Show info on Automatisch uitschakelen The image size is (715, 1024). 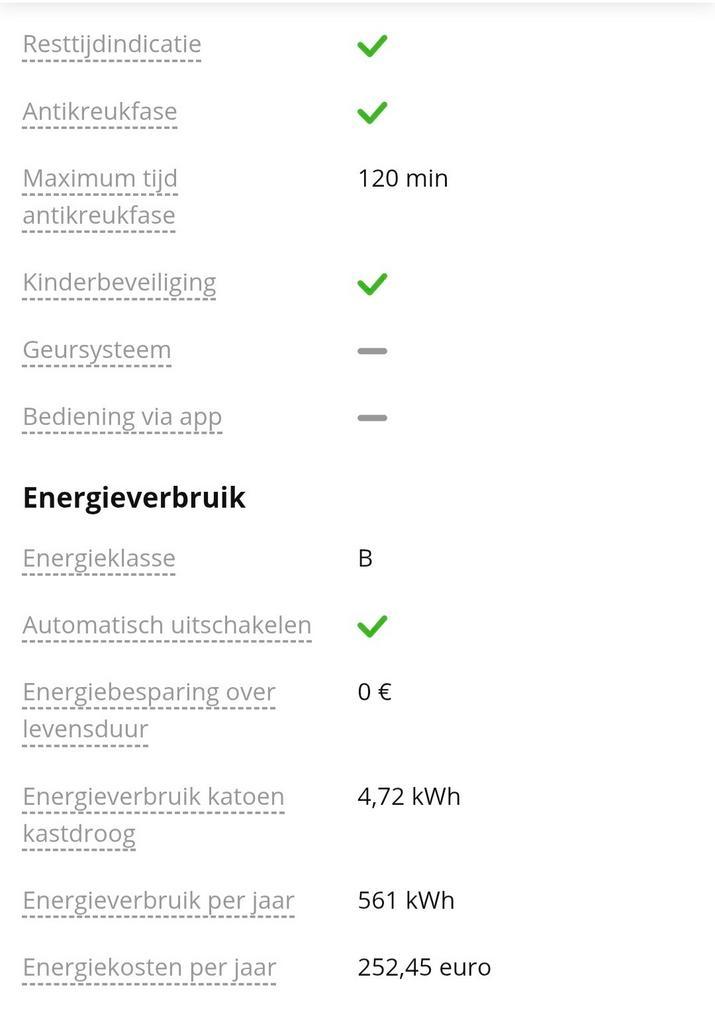click(167, 626)
